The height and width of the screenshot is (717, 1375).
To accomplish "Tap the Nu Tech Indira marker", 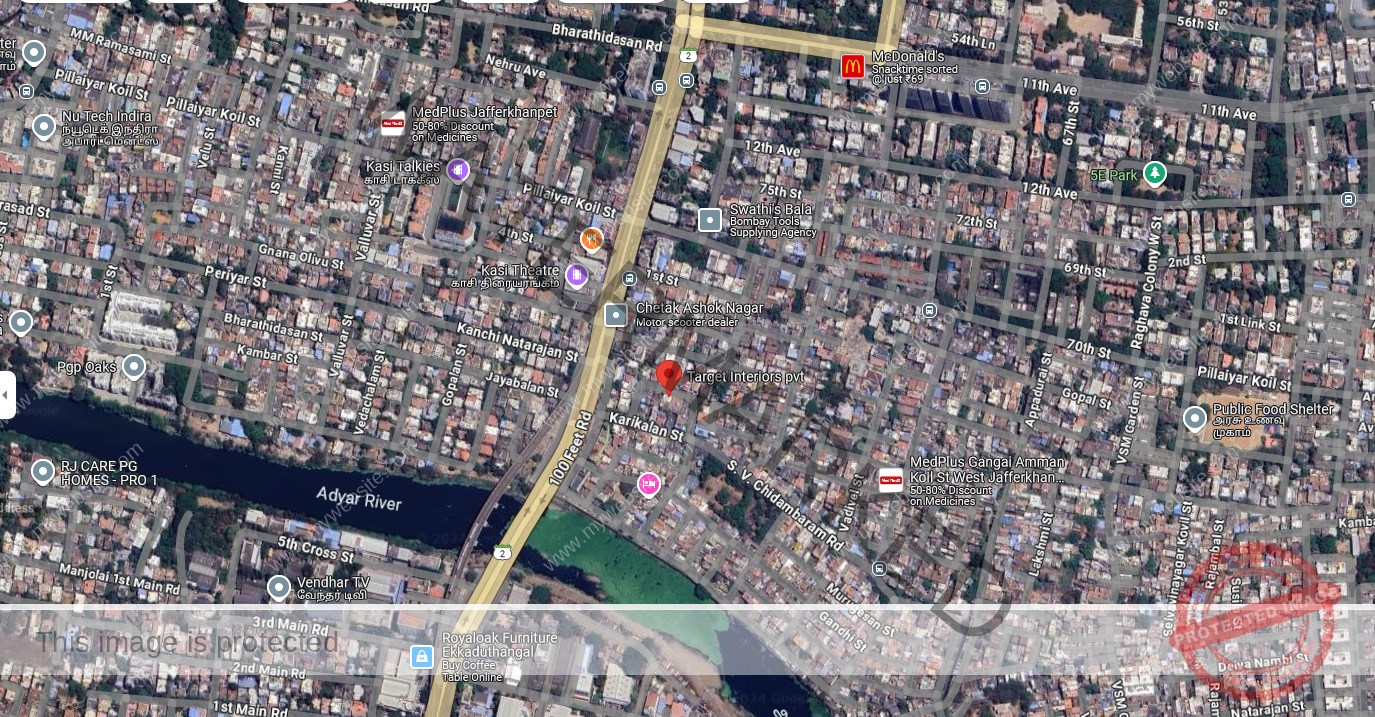I will click(43, 126).
